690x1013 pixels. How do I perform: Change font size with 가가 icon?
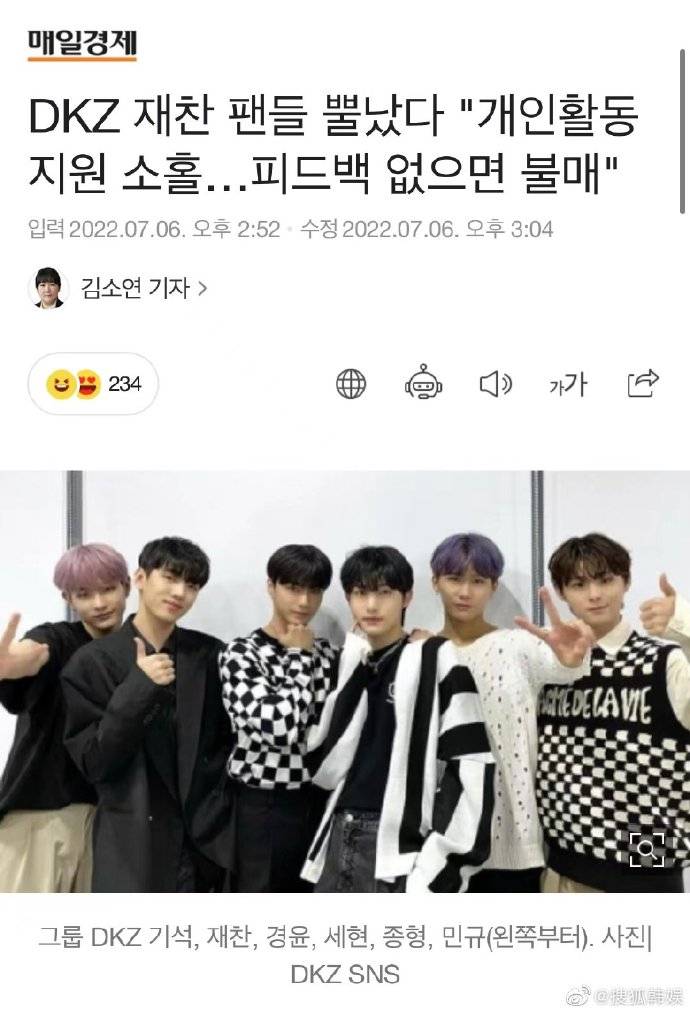point(569,384)
